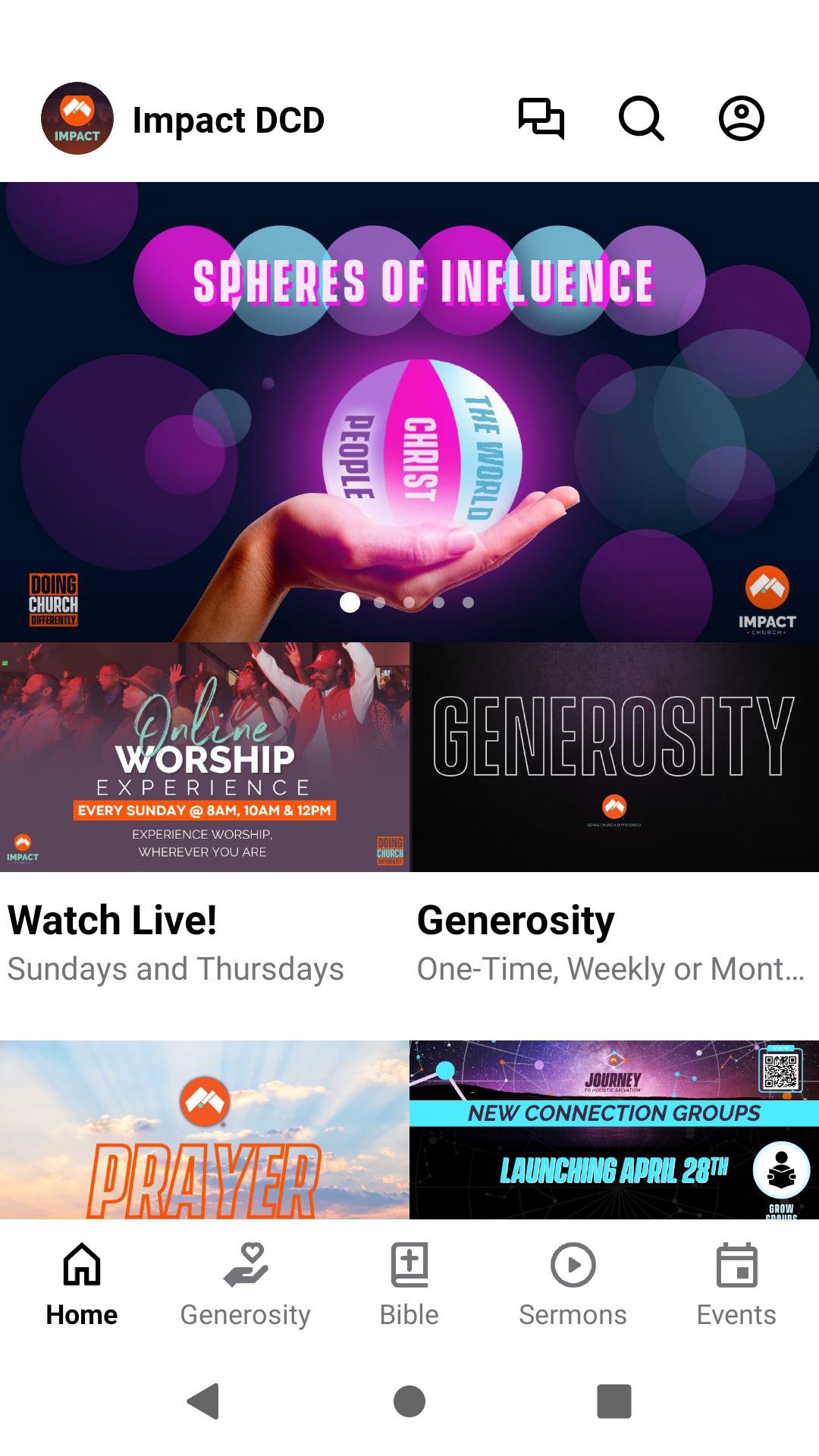Go back with the system back button
The width and height of the screenshot is (819, 1456).
[203, 1401]
